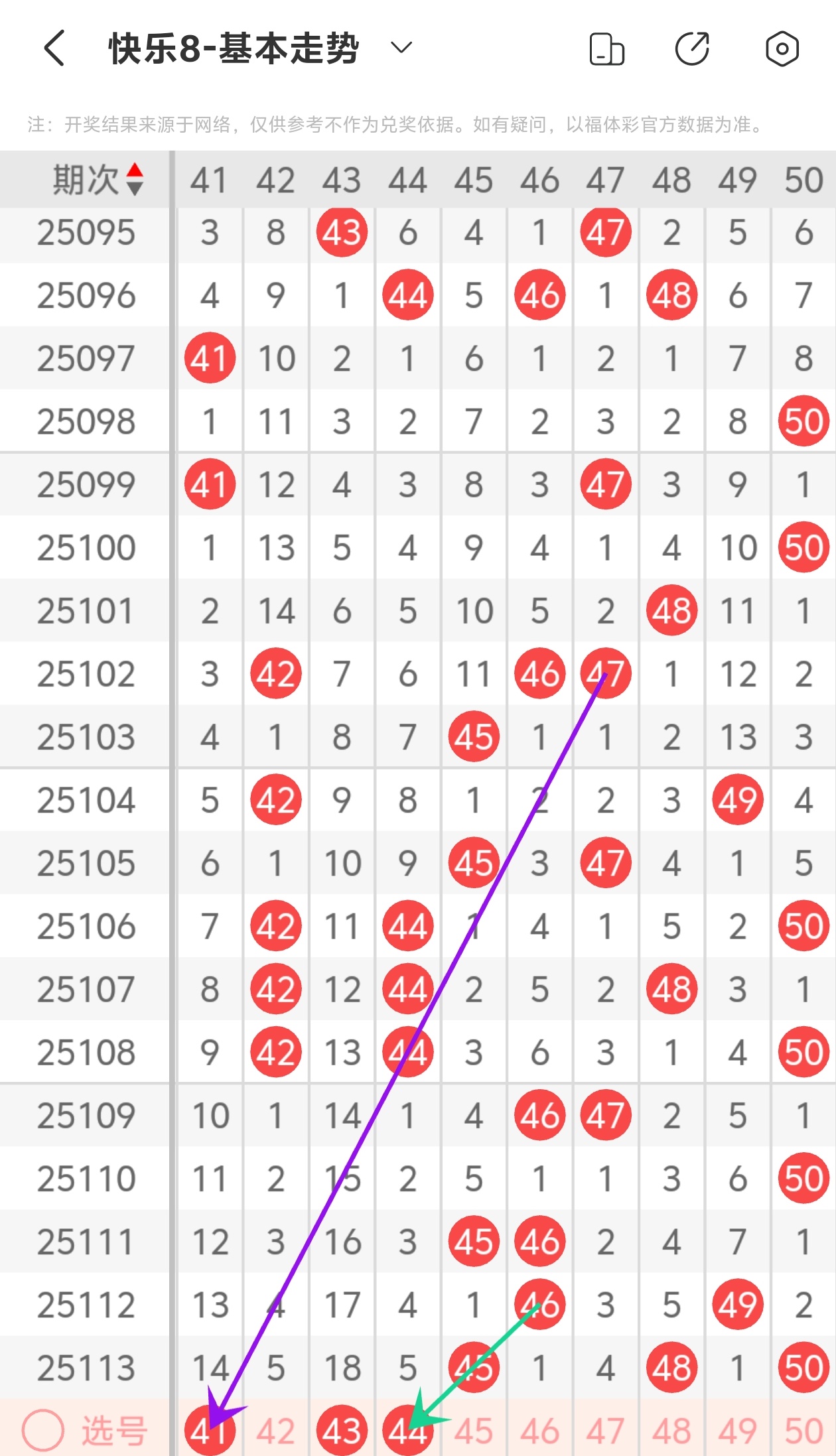Tap the 选号 circle toggle
Screen dimensions: 836x1456
point(43,1430)
